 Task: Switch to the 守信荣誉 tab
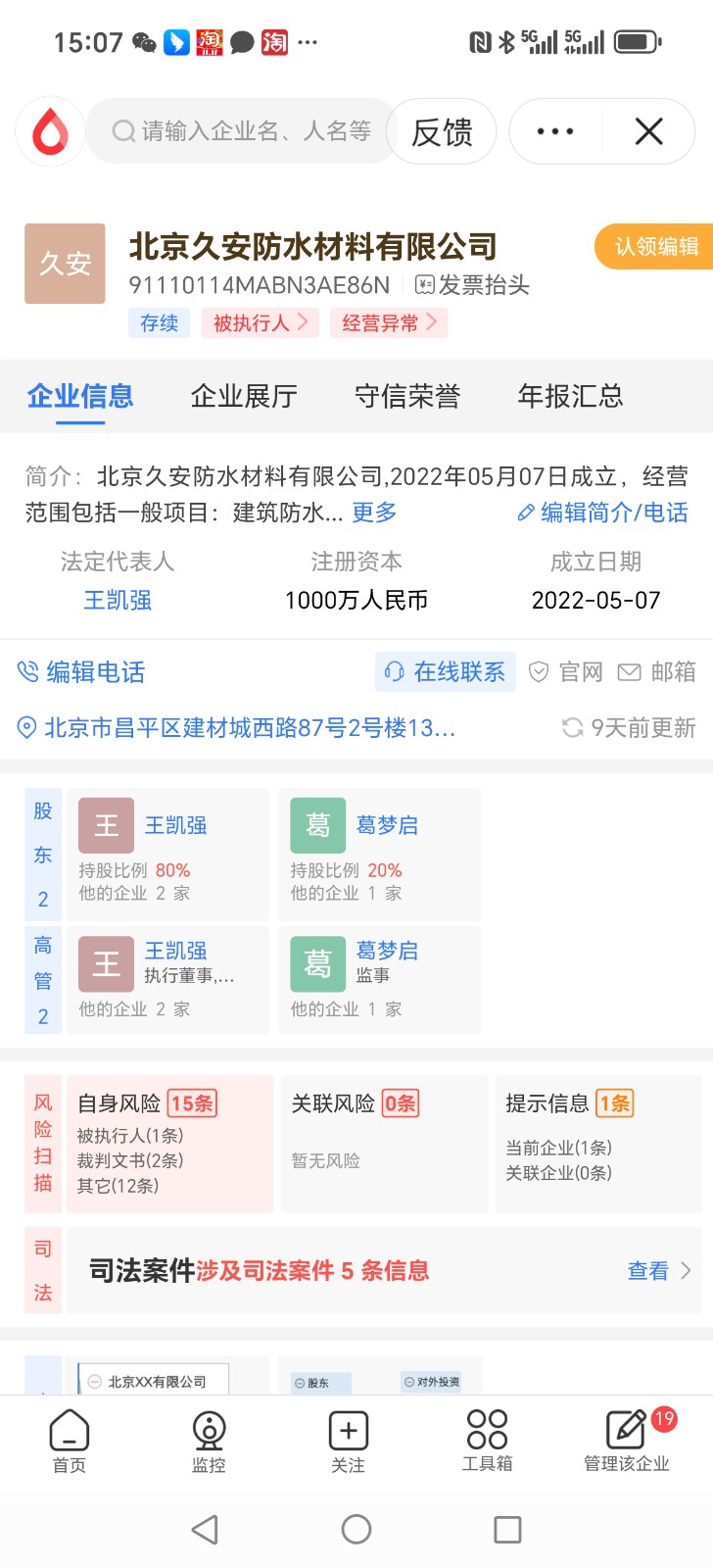407,396
